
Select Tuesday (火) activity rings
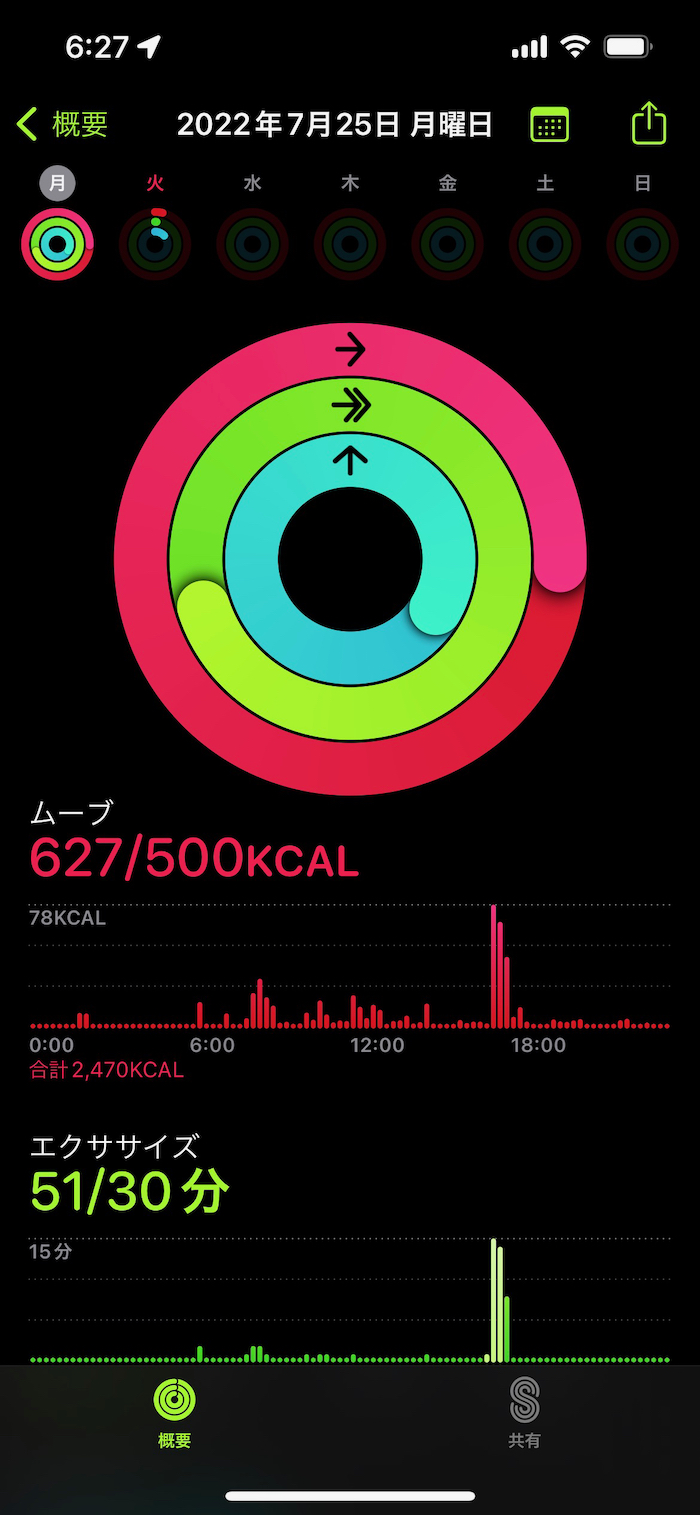[x=155, y=243]
